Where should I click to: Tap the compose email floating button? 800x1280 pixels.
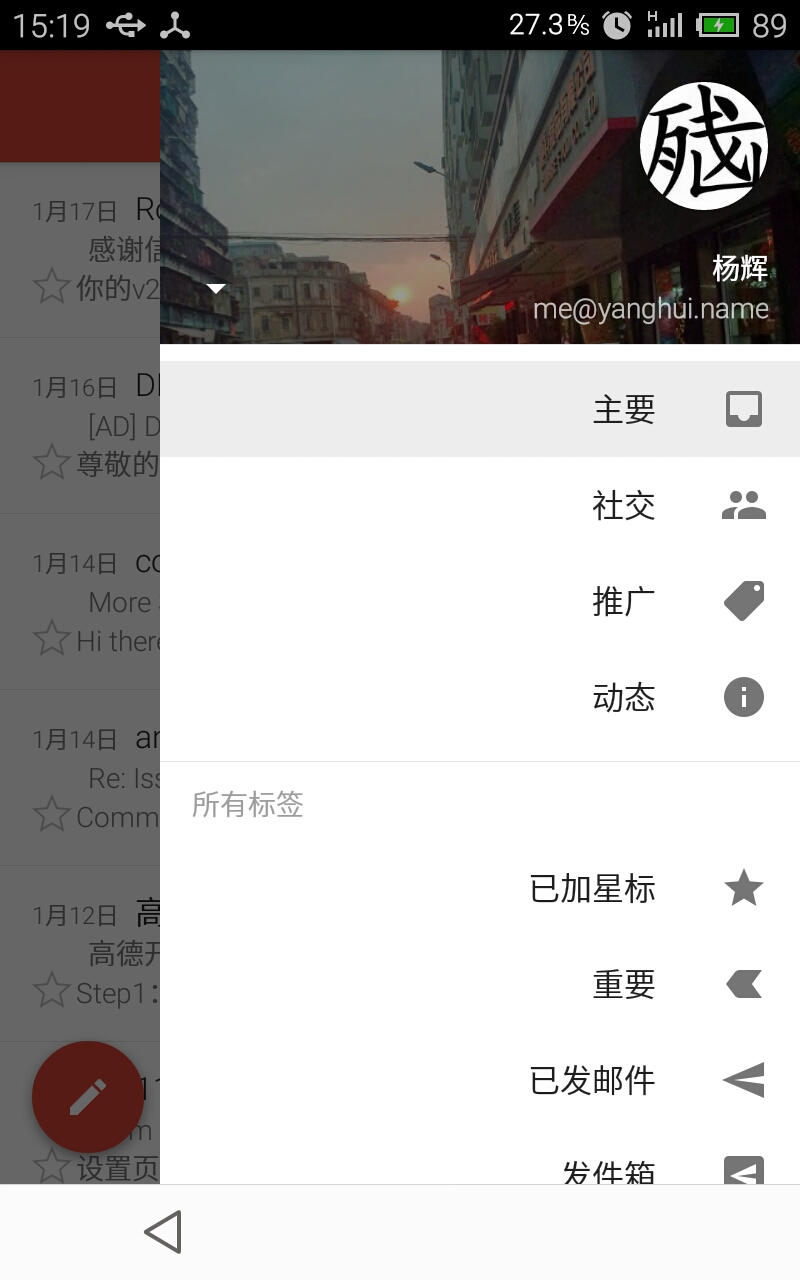coord(87,1097)
